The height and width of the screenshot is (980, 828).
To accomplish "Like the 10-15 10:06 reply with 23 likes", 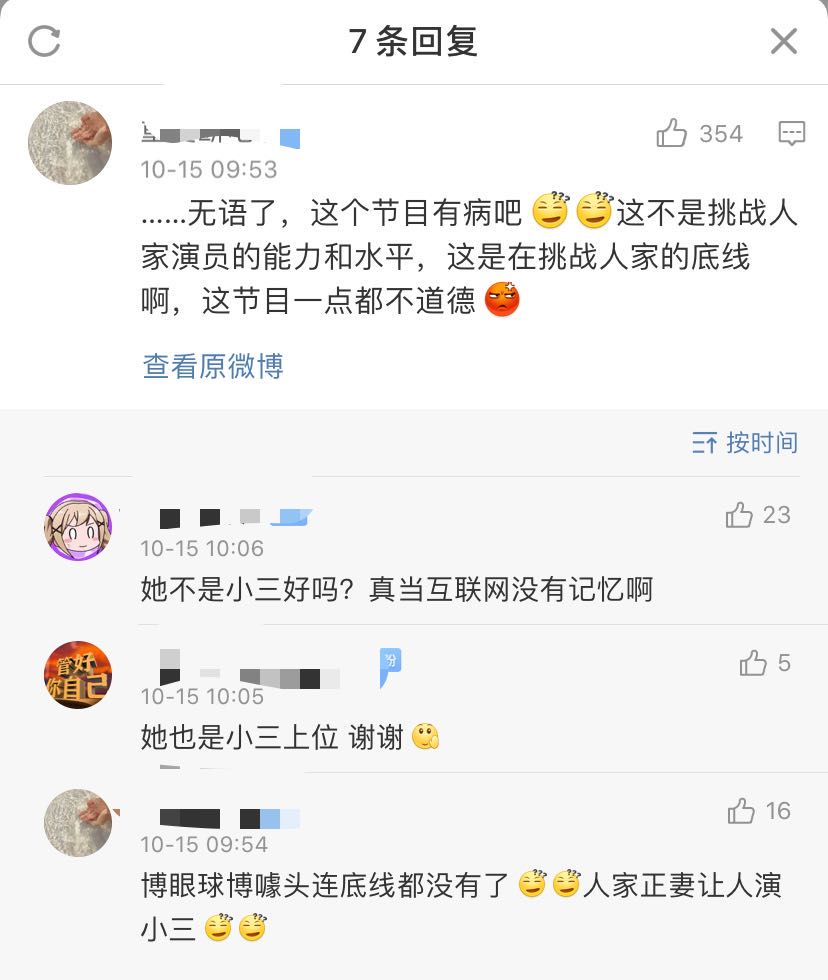I will (740, 515).
